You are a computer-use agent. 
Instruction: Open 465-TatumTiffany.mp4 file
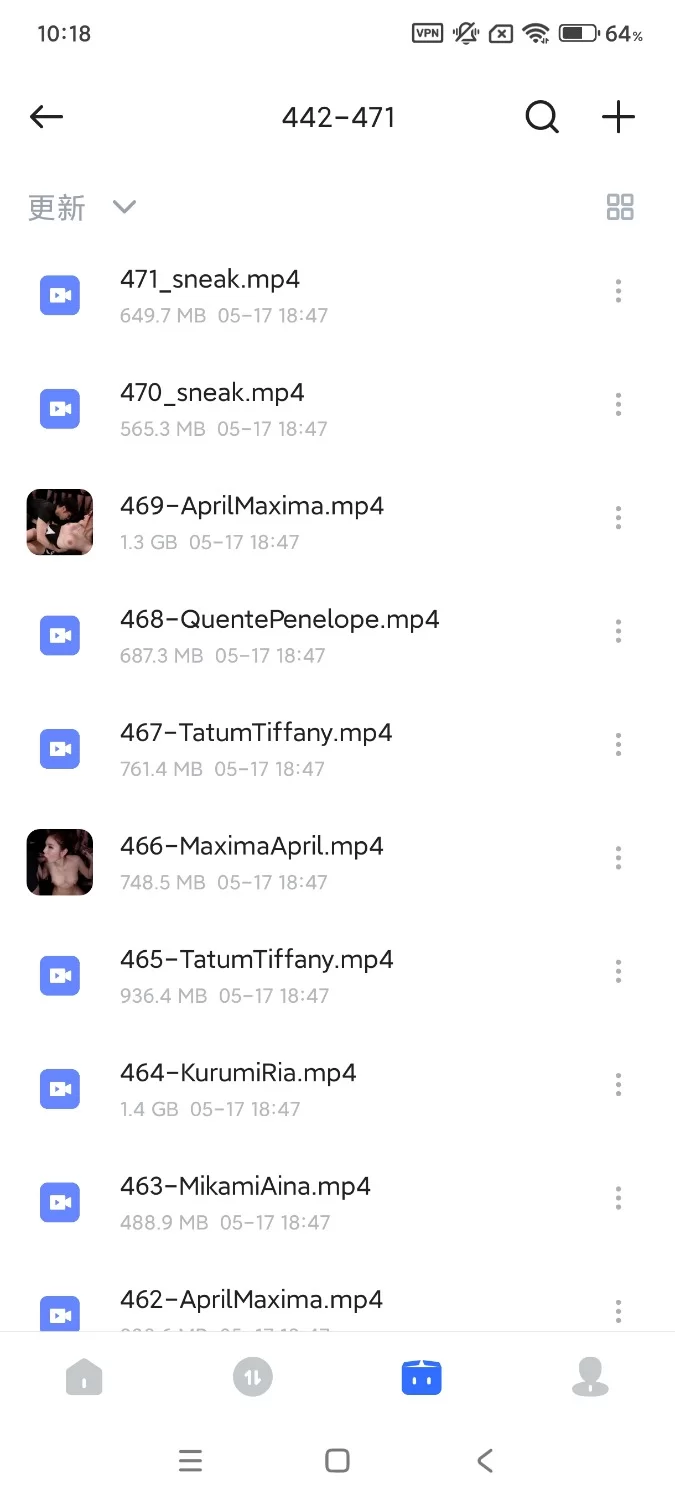[x=256, y=960]
